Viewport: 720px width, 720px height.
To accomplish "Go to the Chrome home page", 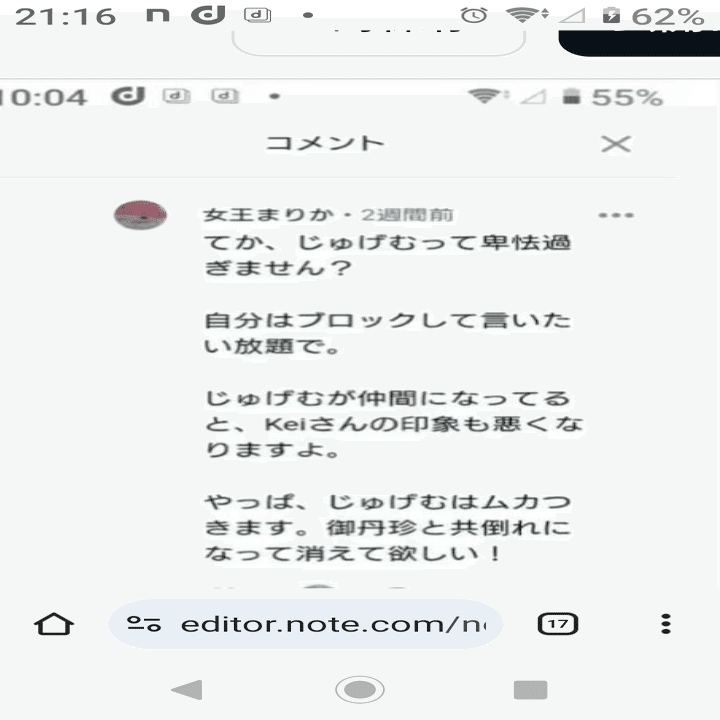I will 54,625.
